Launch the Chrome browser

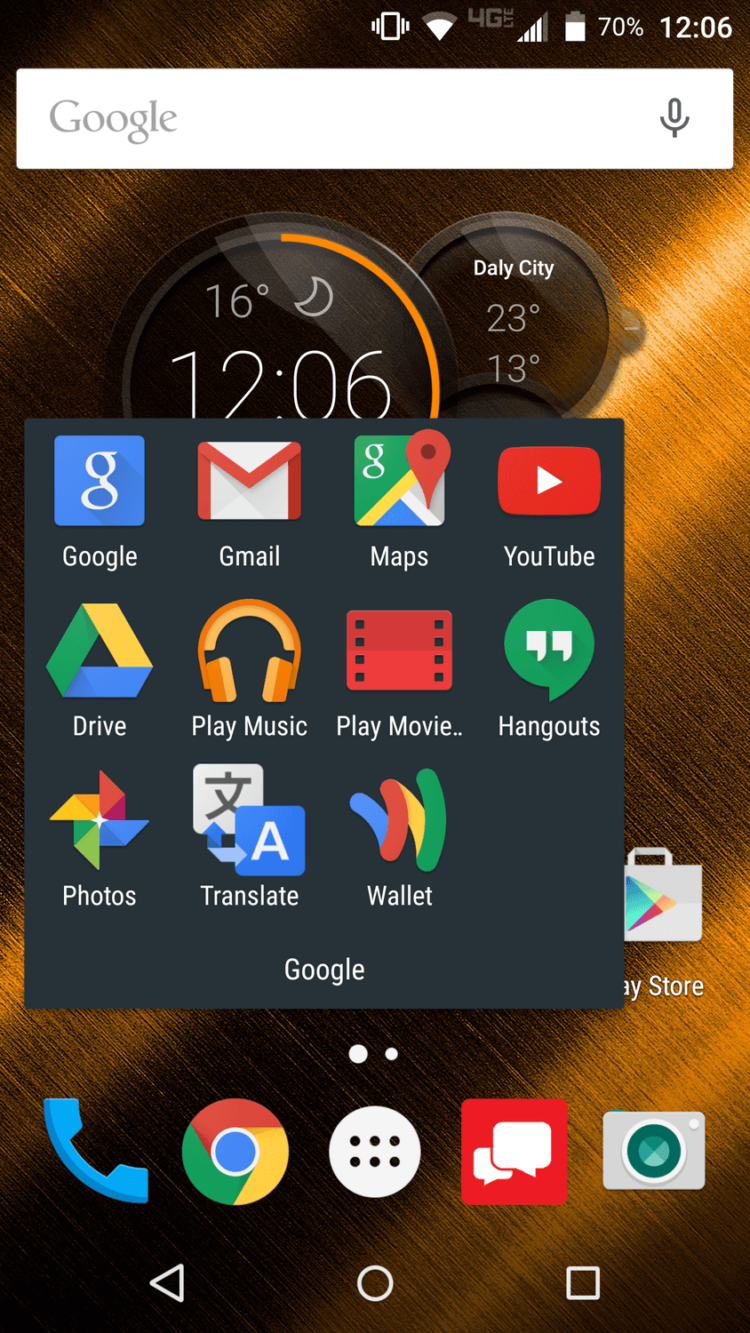235,1152
